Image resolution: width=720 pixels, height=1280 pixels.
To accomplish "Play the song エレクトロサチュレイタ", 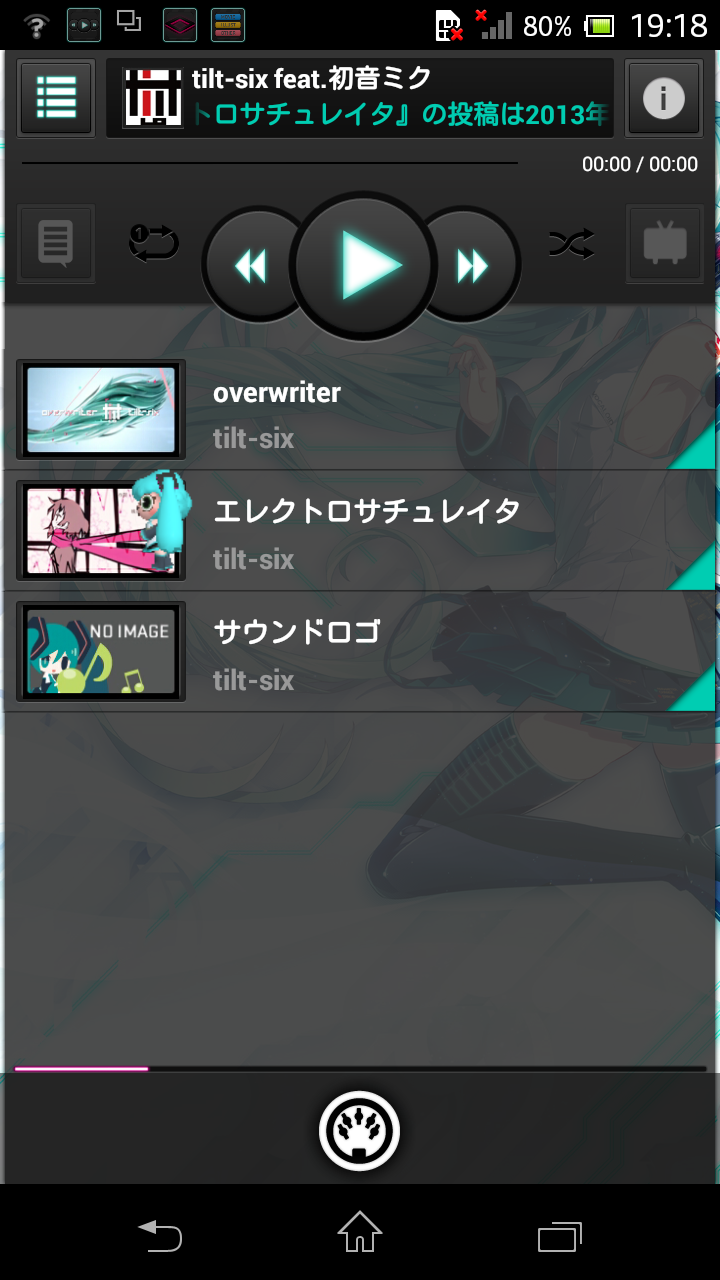I will (x=360, y=531).
